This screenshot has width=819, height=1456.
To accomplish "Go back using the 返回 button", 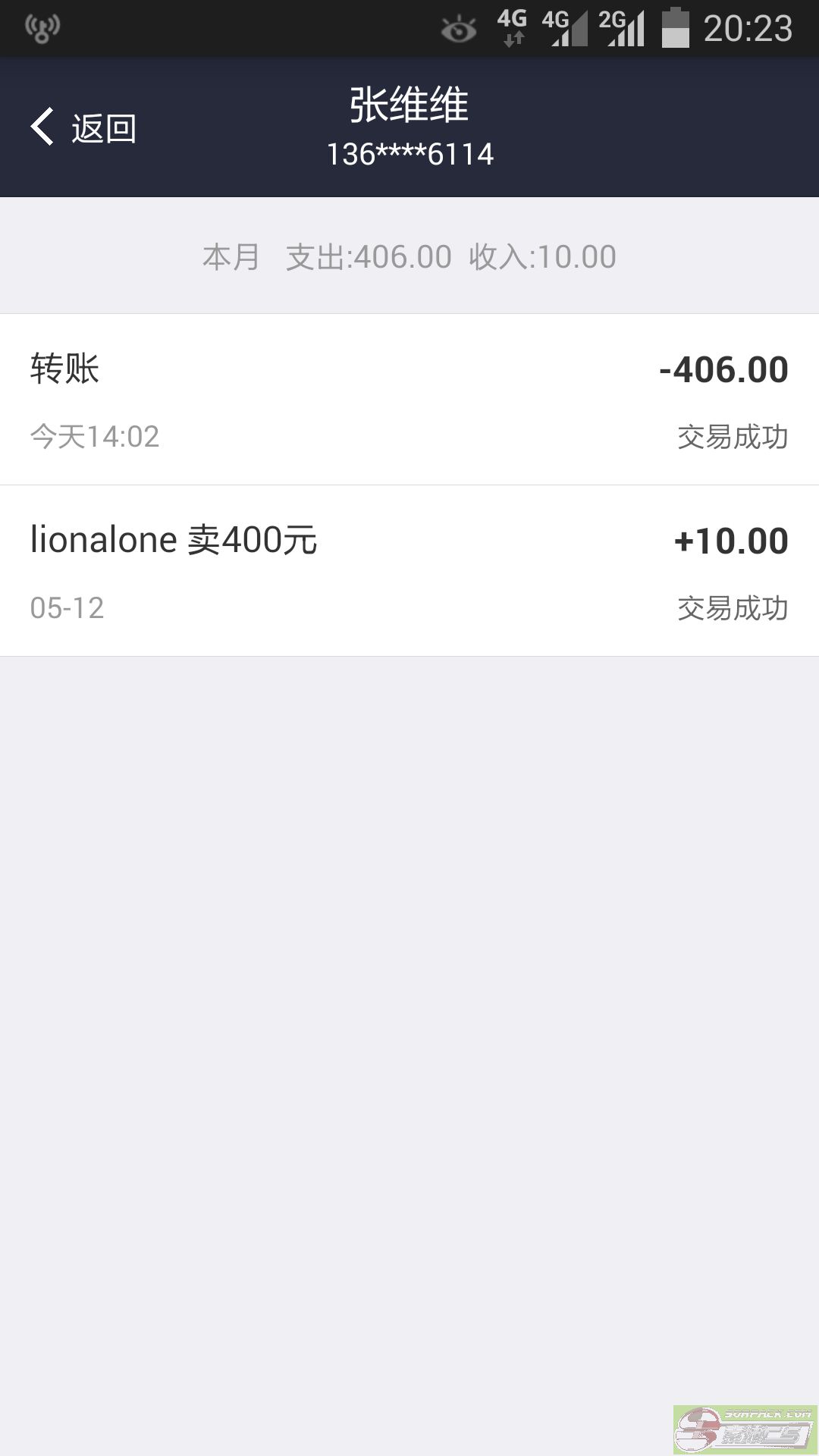I will (x=83, y=127).
